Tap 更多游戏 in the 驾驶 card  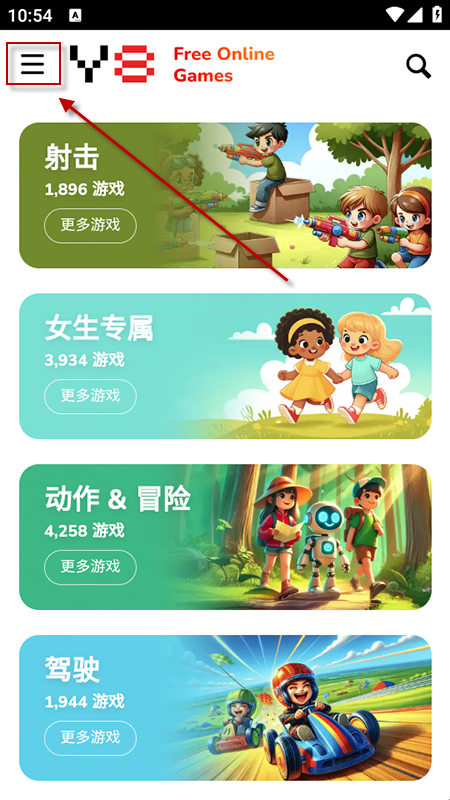[90, 738]
